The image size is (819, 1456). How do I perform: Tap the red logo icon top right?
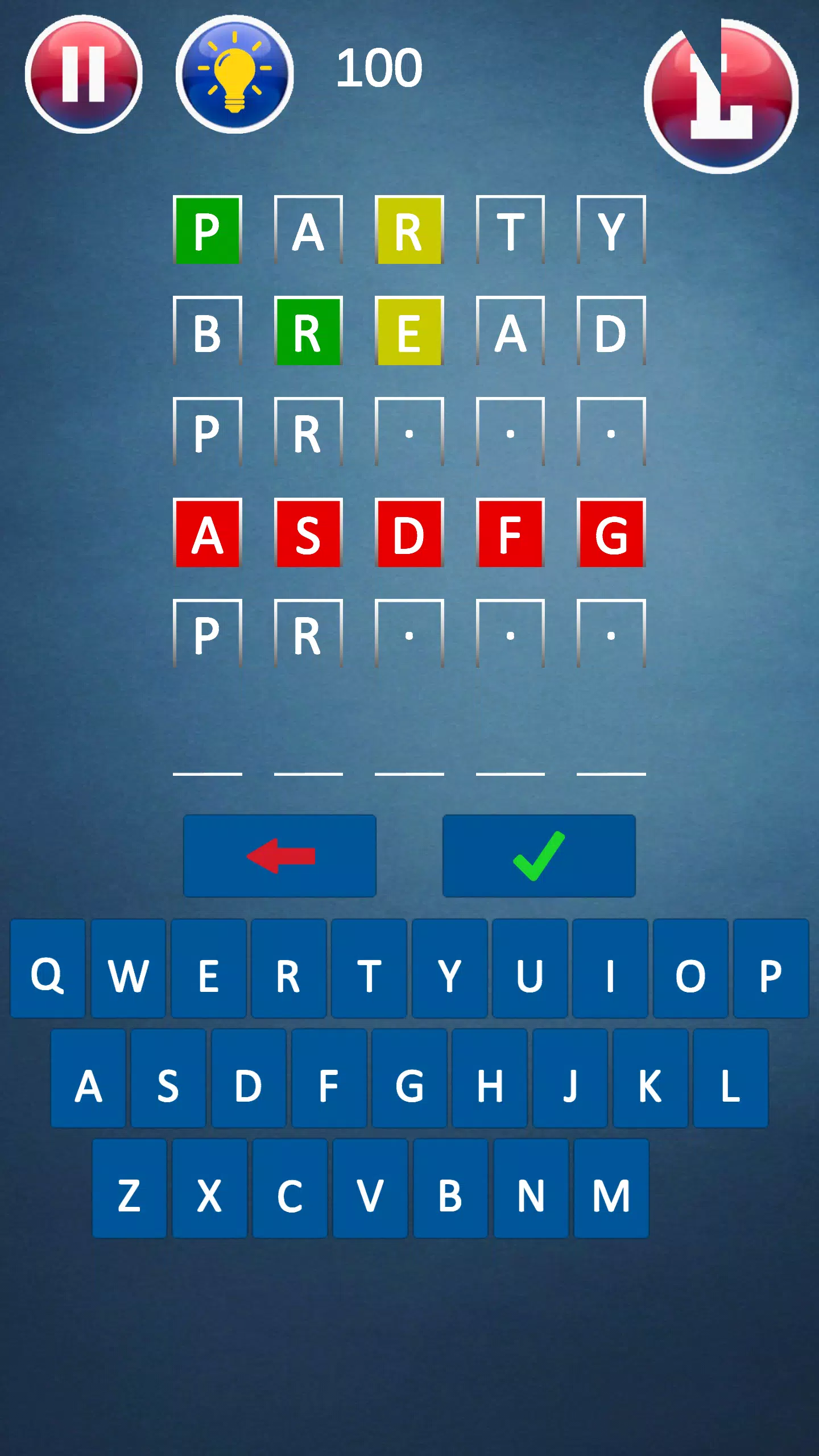coord(719,94)
